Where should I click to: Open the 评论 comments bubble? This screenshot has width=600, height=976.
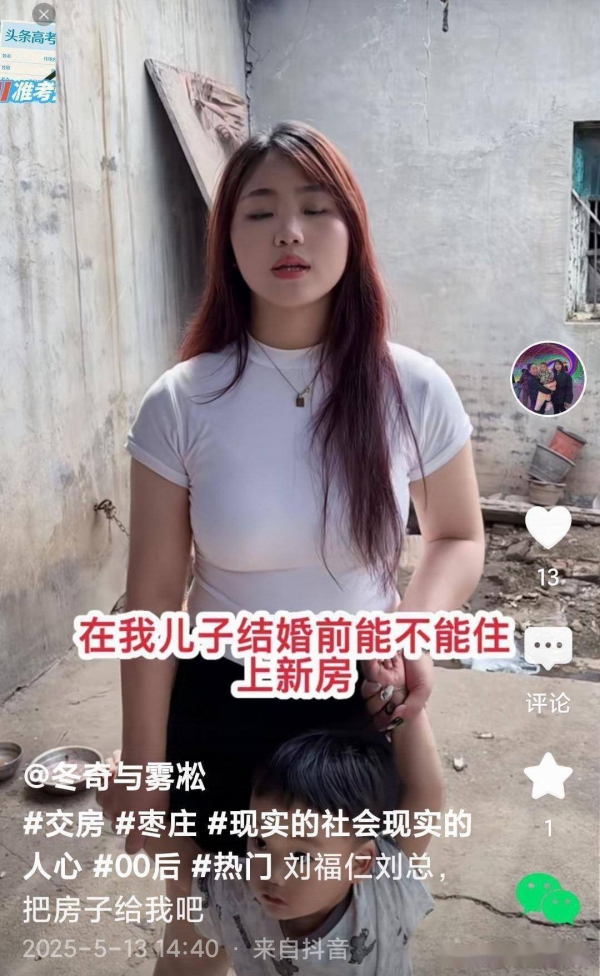548,650
